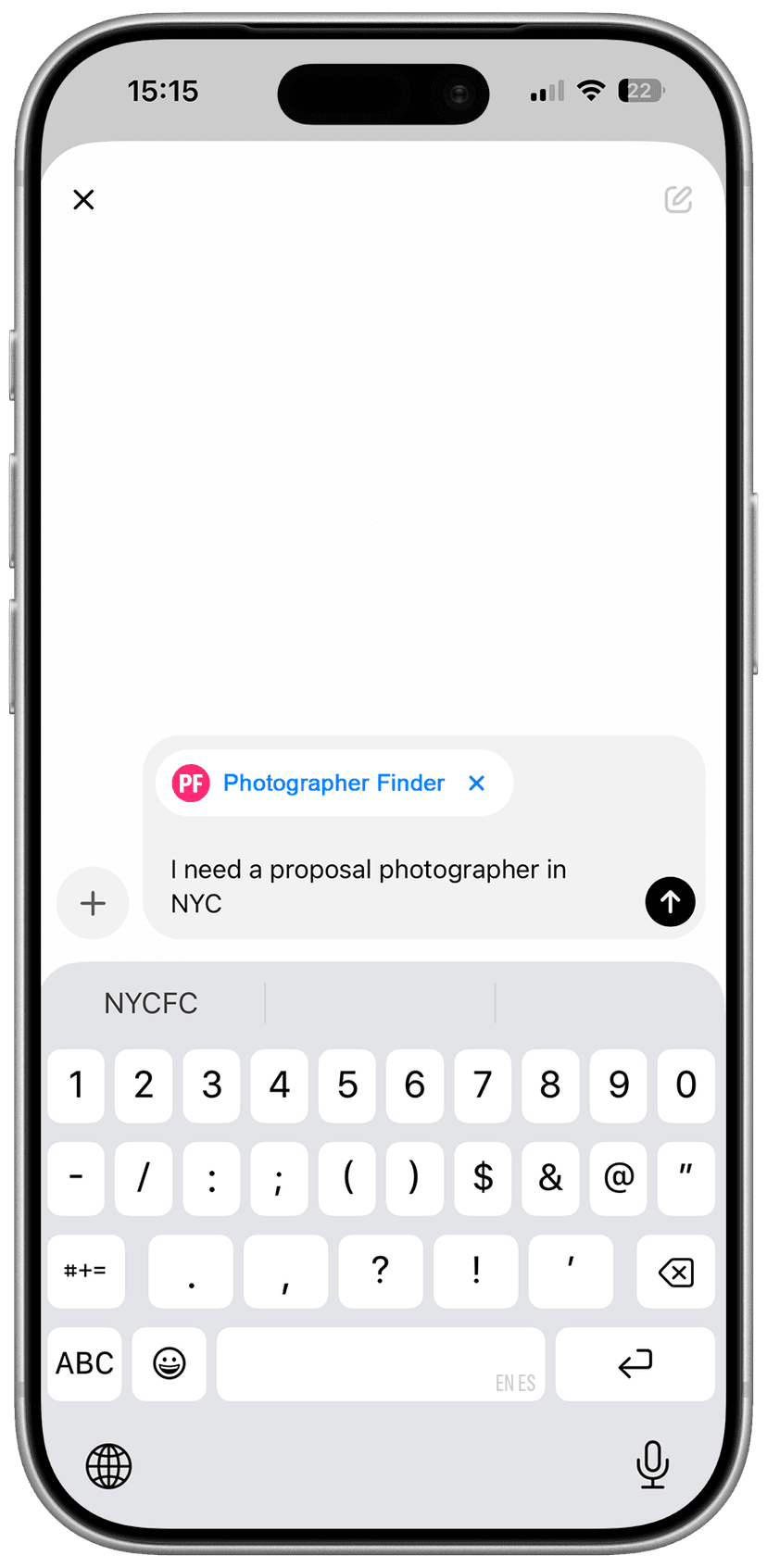
Task: Delete a character with backspace
Action: click(675, 1272)
